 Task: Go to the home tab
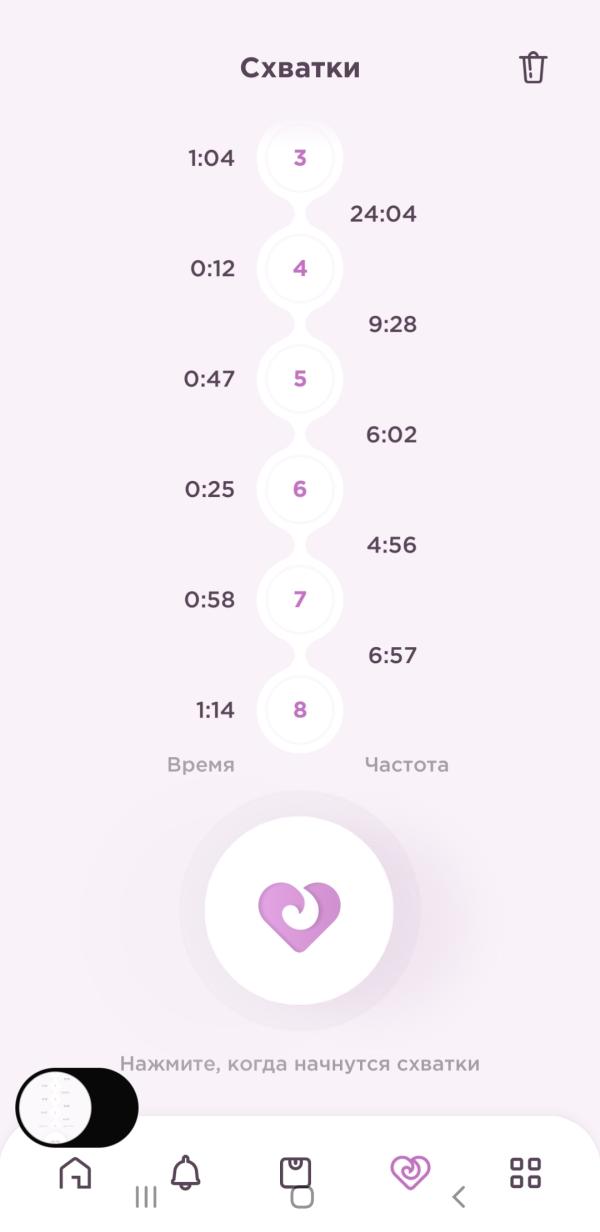(75, 1171)
